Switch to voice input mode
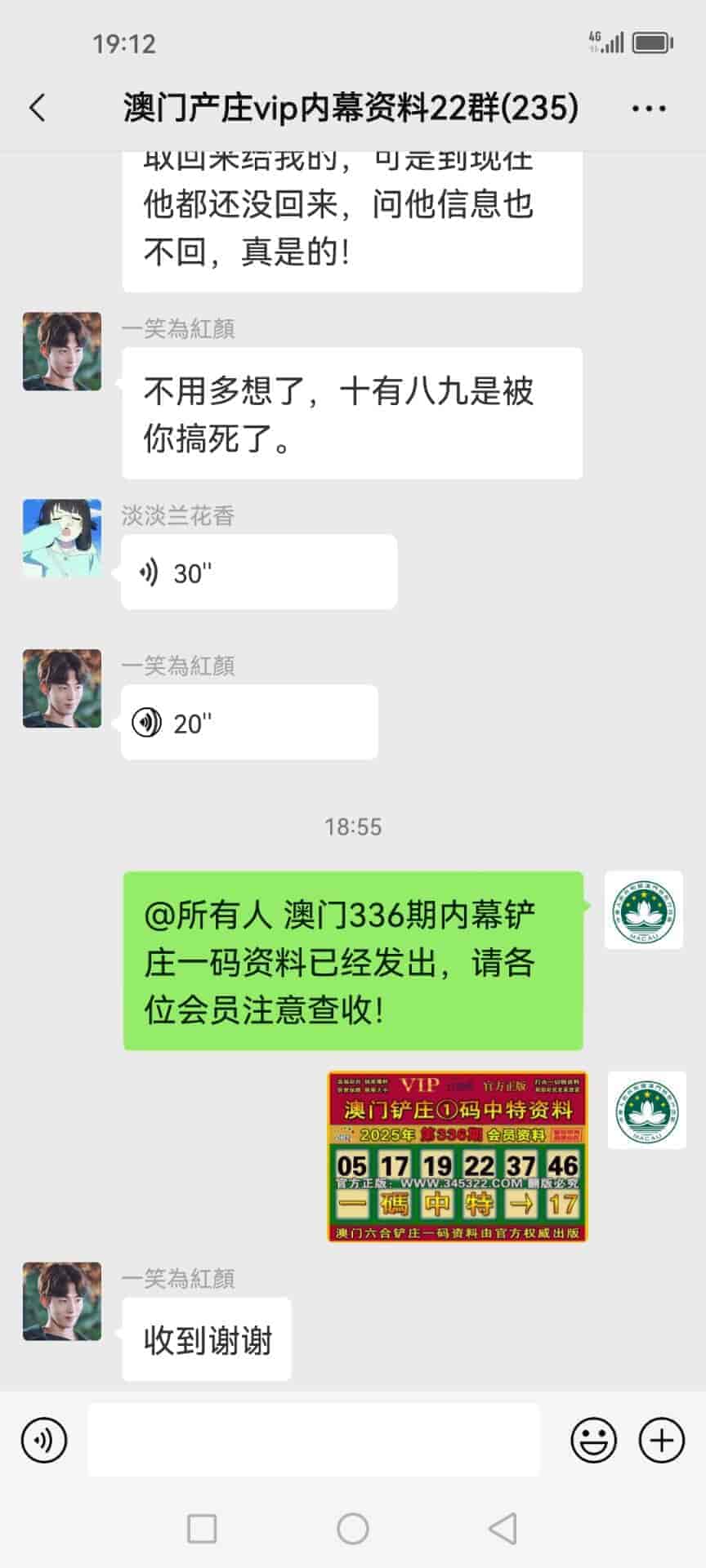The height and width of the screenshot is (1568, 706). point(44,1440)
